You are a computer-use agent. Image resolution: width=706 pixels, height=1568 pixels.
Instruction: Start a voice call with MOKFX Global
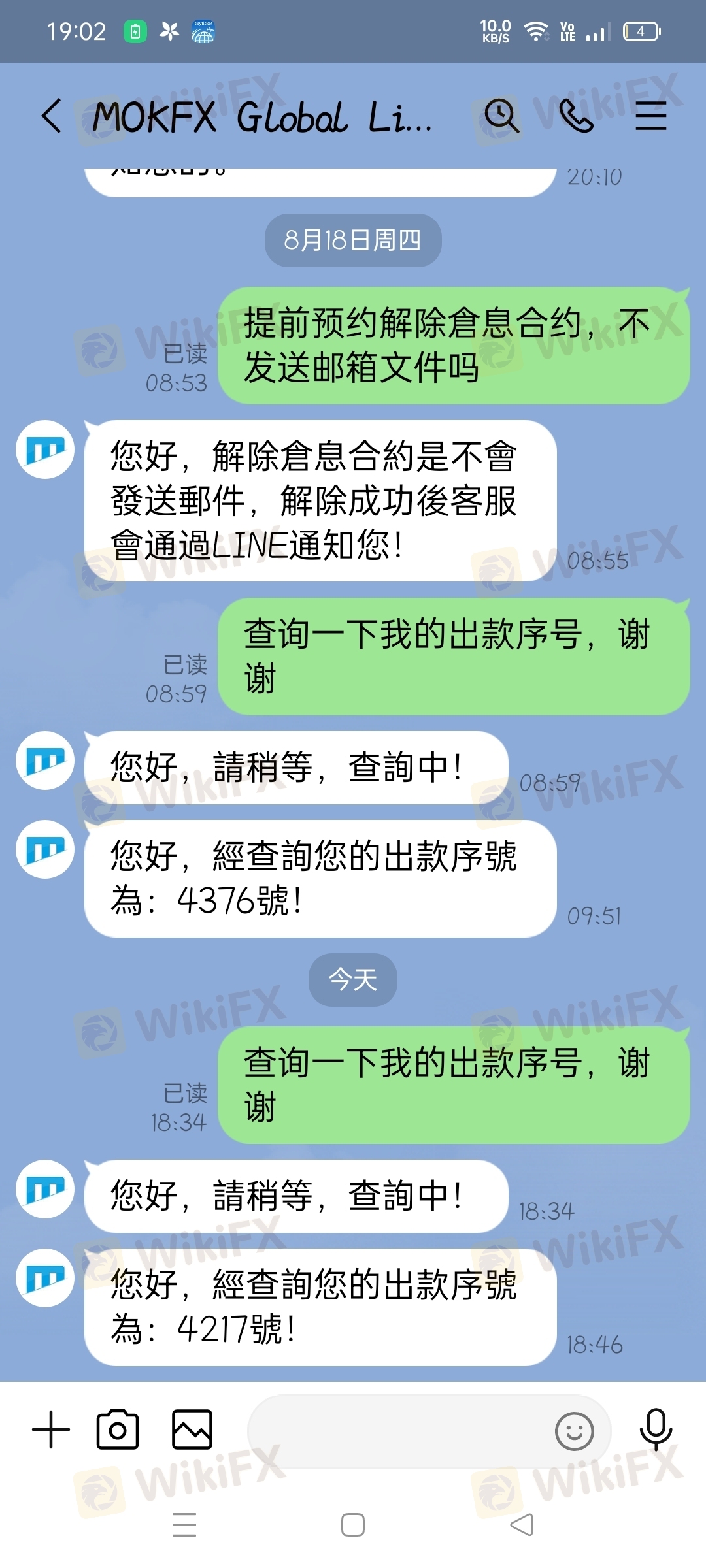pyautogui.click(x=576, y=116)
